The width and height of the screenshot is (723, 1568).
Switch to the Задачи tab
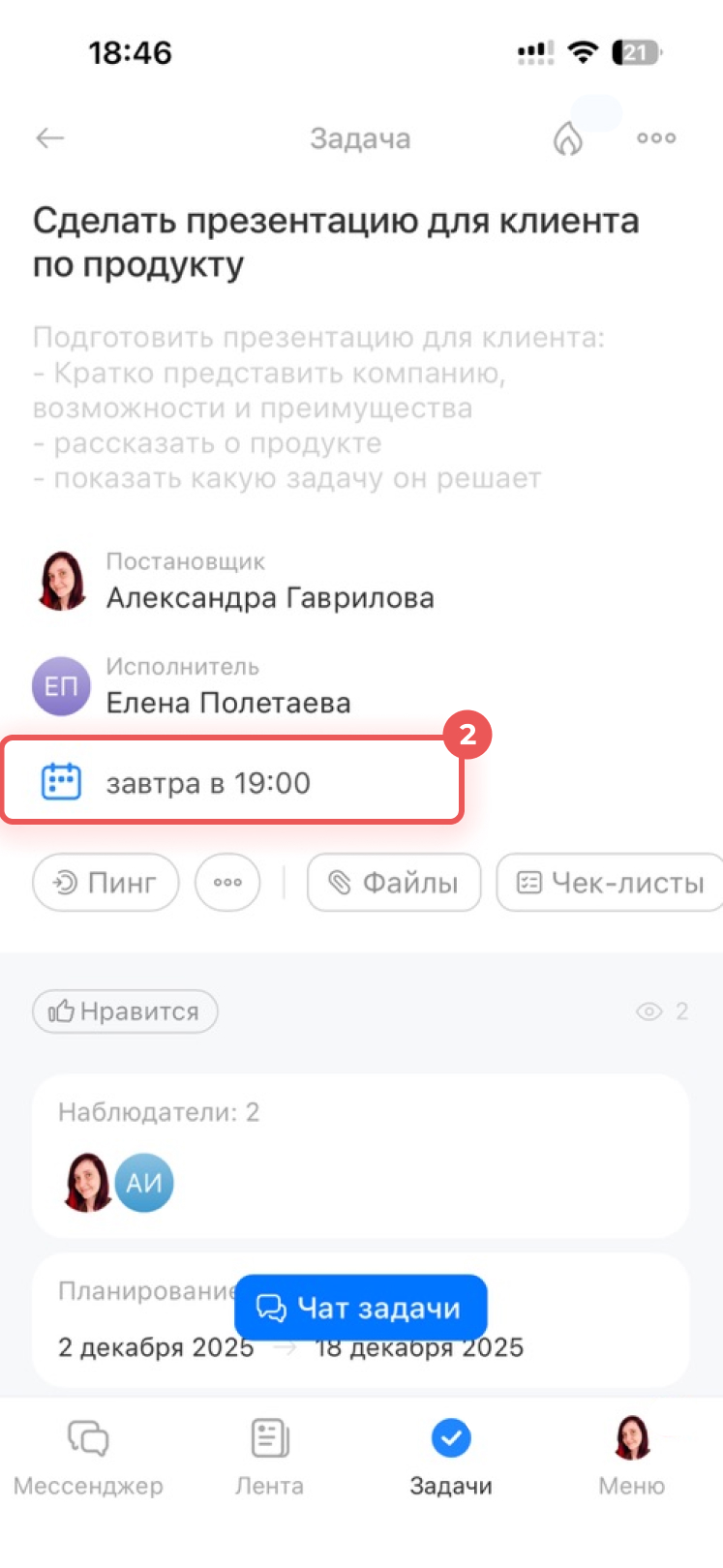451,1458
